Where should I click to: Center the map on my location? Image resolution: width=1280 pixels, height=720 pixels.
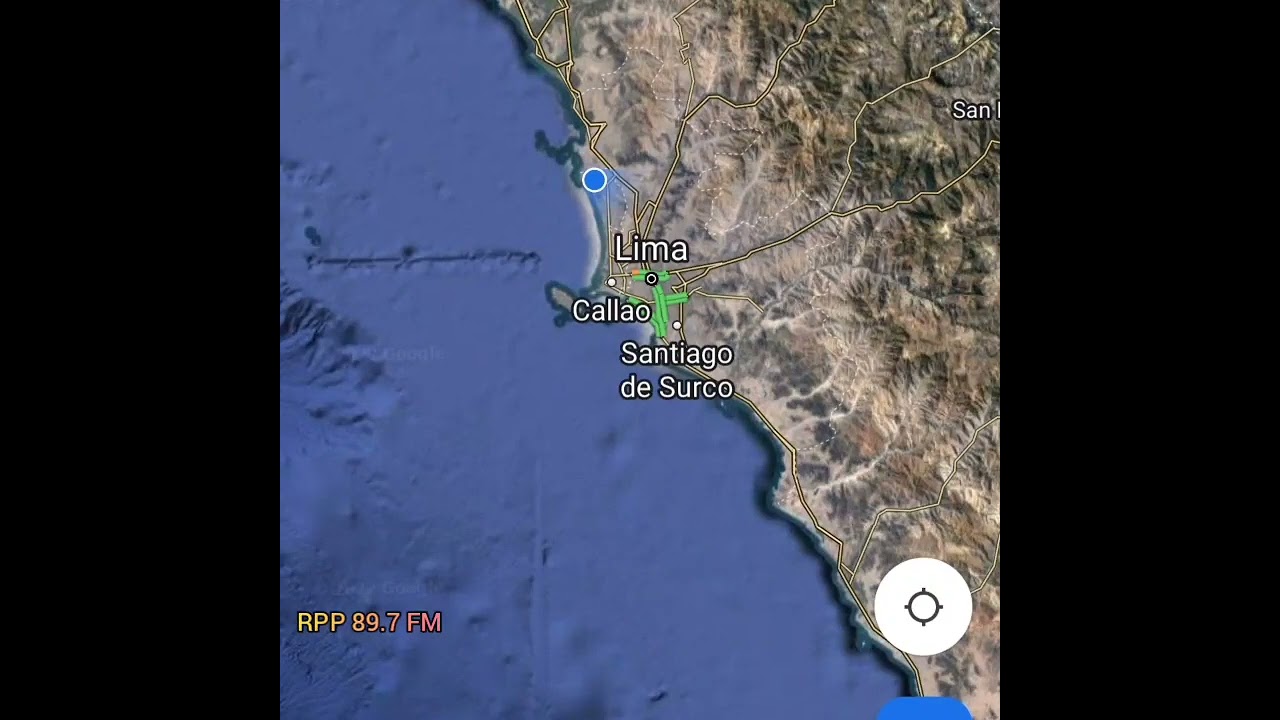click(923, 607)
